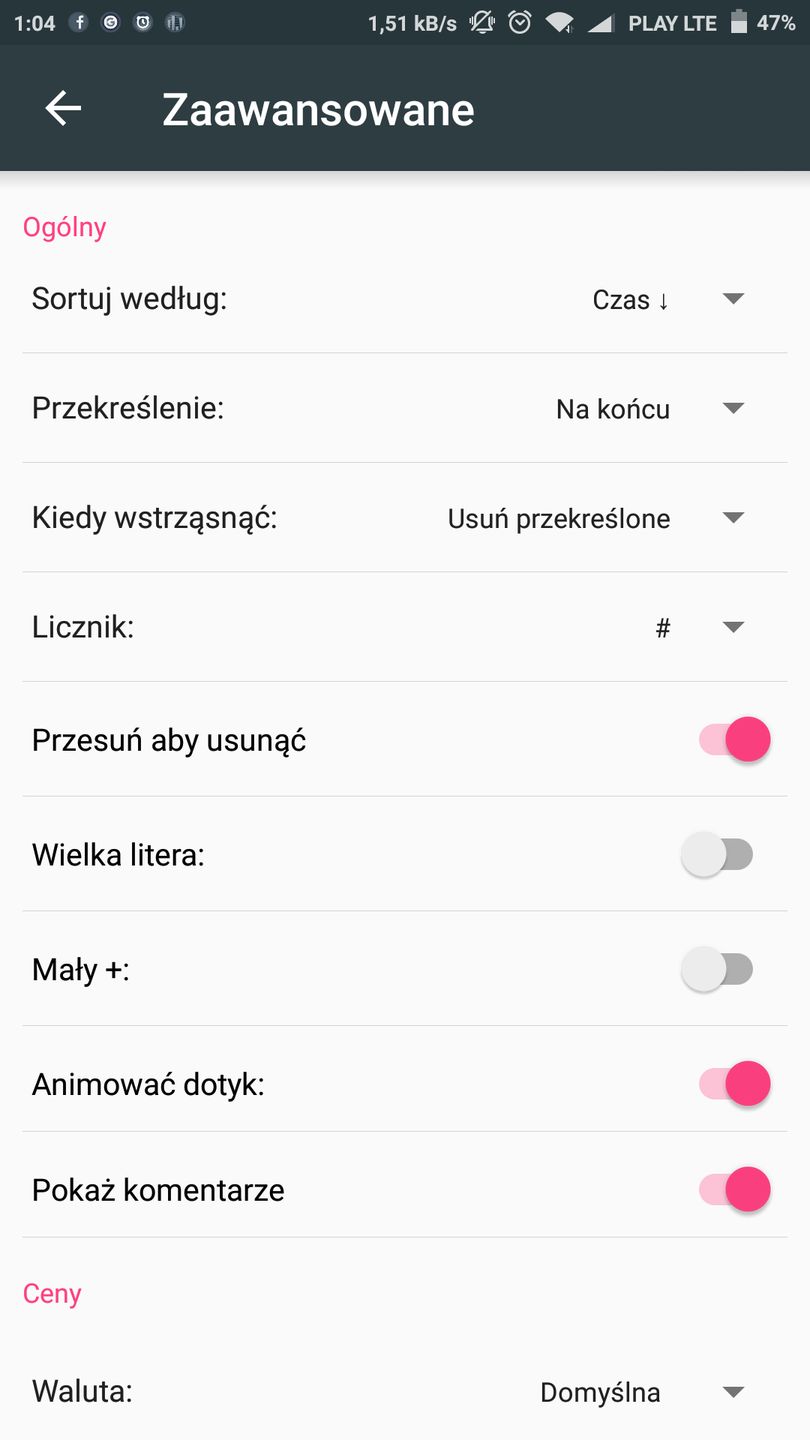Open the 'Licznik' dropdown
Viewport: 810px width, 1440px height.
(733, 627)
